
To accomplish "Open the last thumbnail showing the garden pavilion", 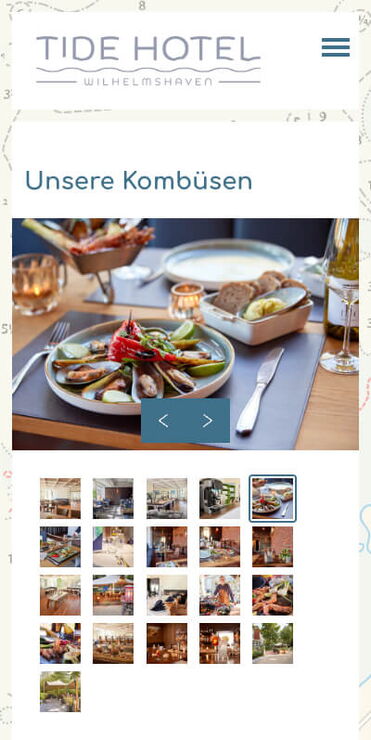I will pyautogui.click(x=60, y=691).
